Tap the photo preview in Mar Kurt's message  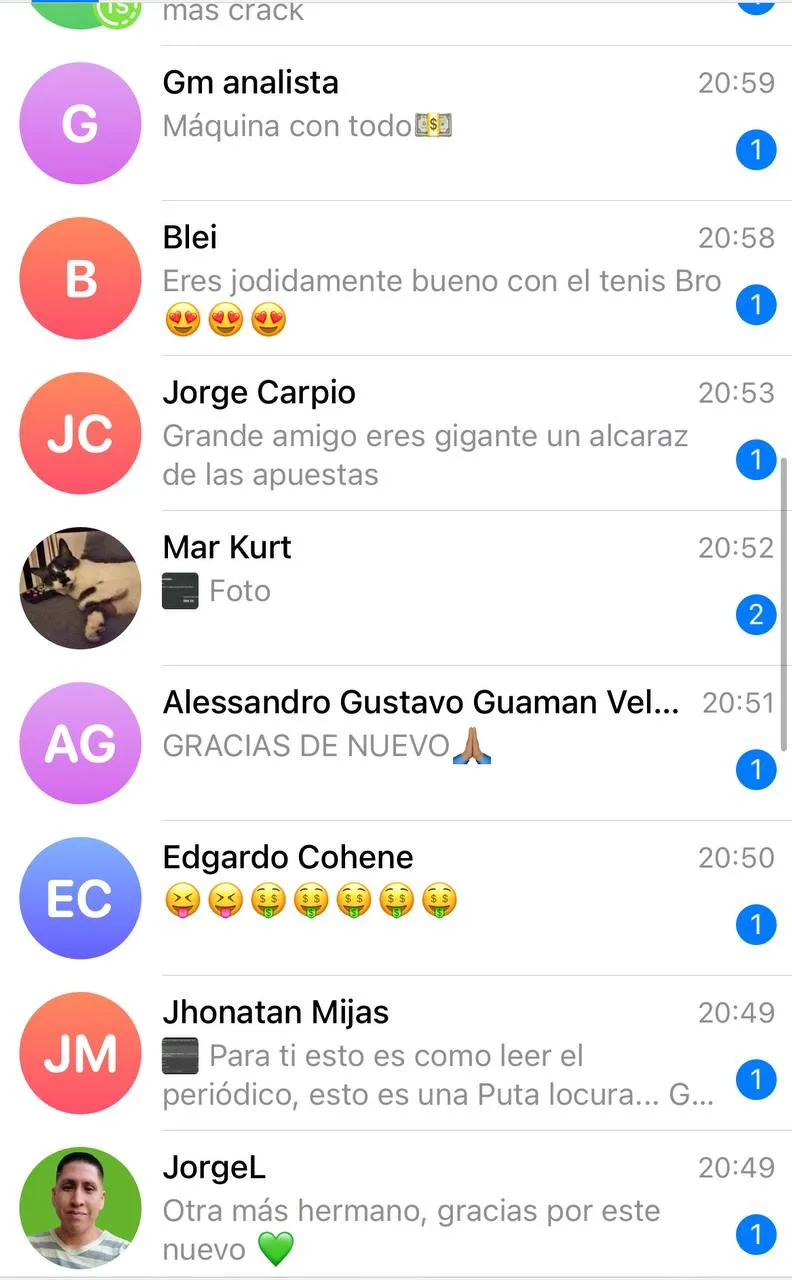coord(180,590)
